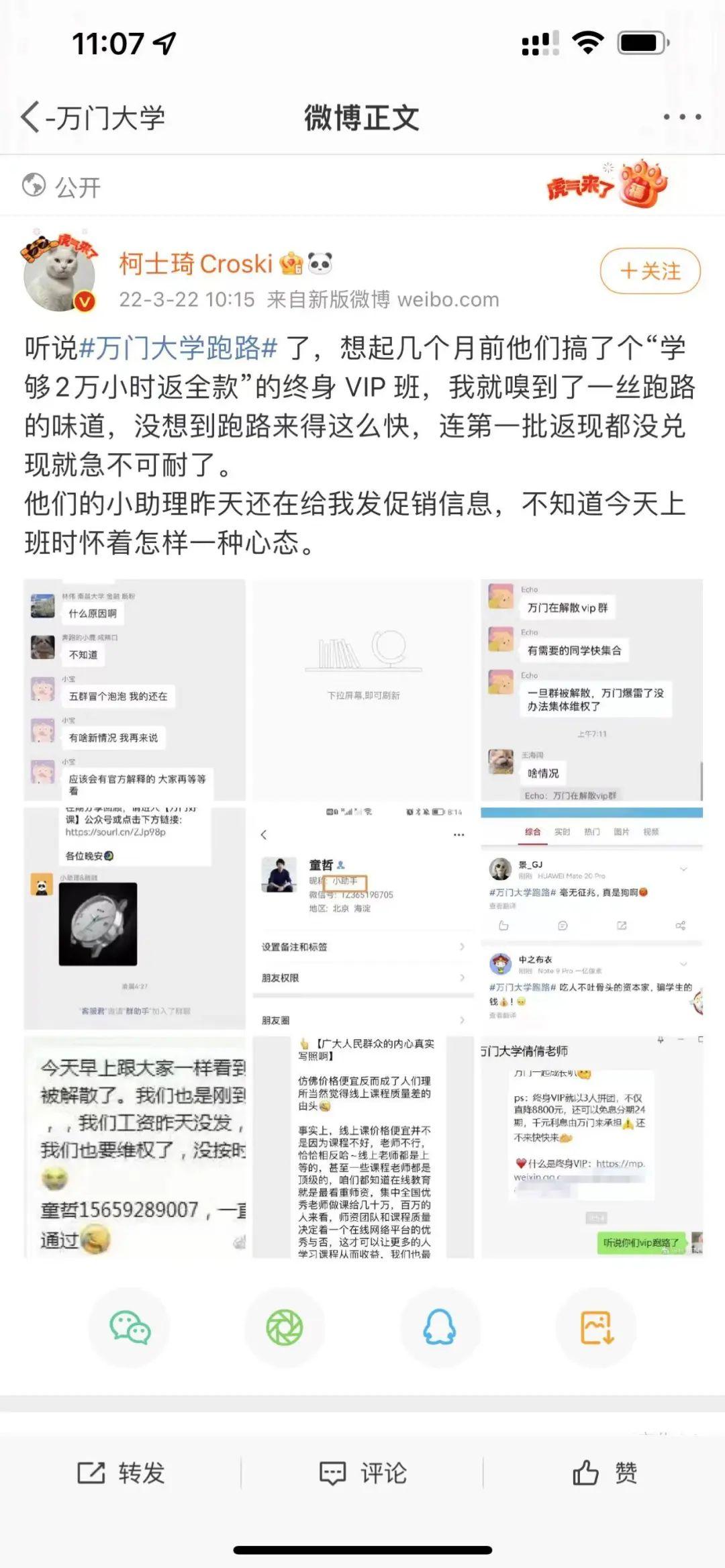View the empty bookshelf refresh image
Image resolution: width=725 pixels, height=1568 pixels.
[363, 690]
